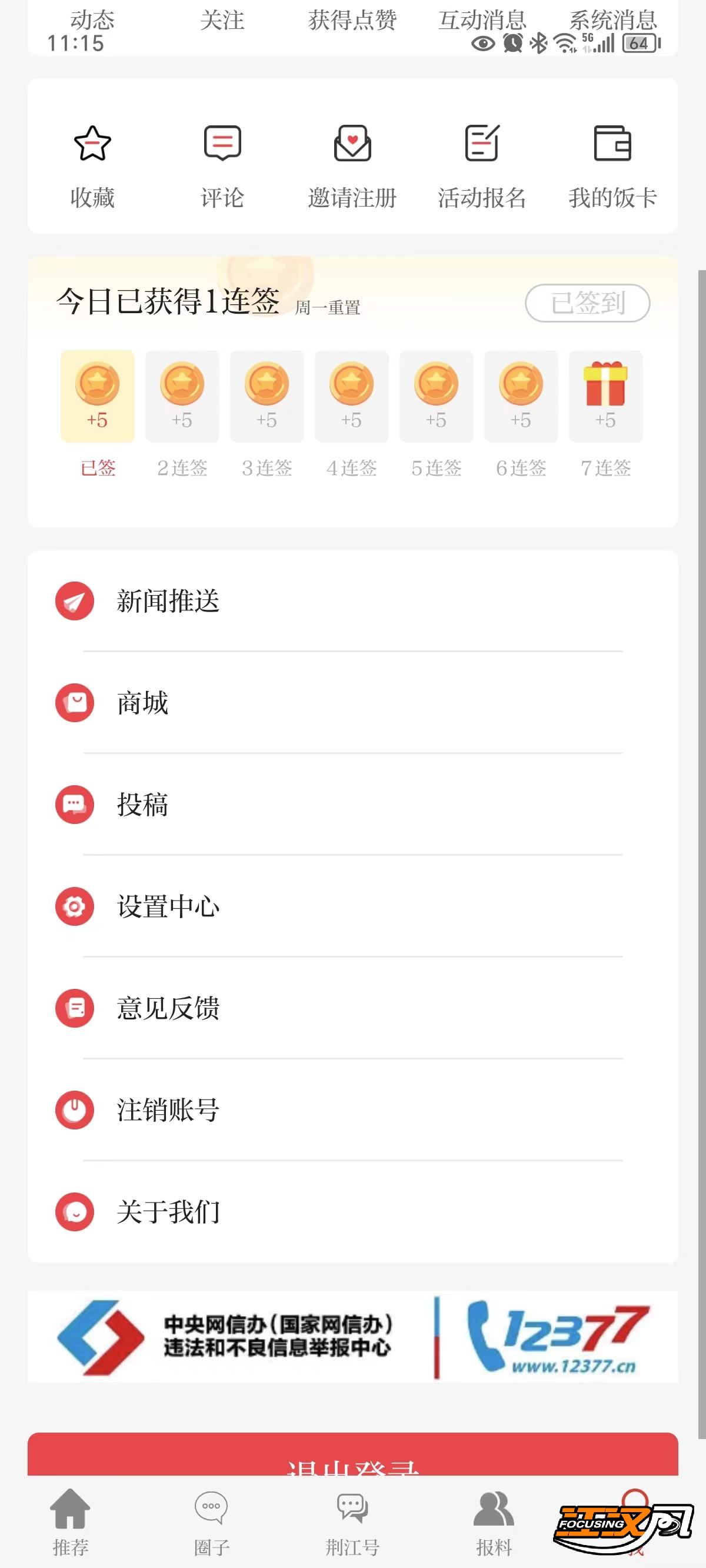The image size is (706, 1568).
Task: Tap the 已签到 check-in button
Action: (587, 303)
